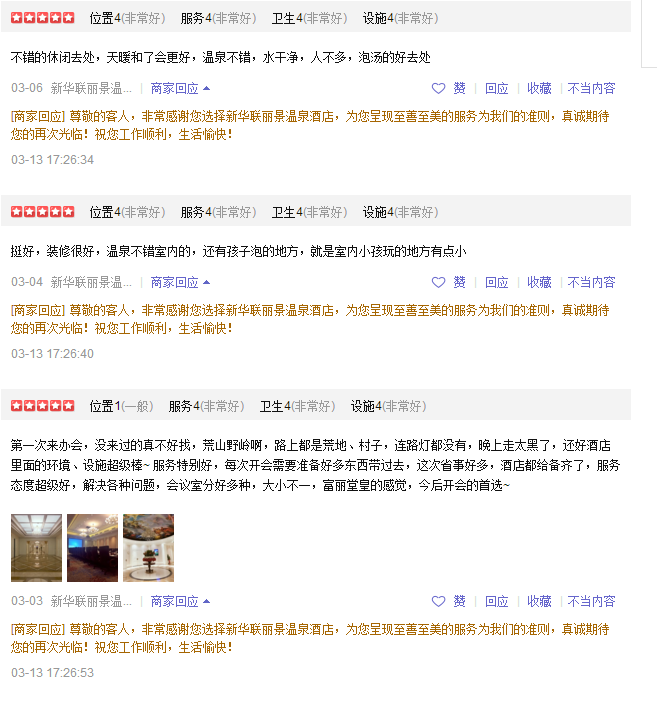Reply to the 03-03 review
Screen dimensions: 657x702
pos(496,601)
